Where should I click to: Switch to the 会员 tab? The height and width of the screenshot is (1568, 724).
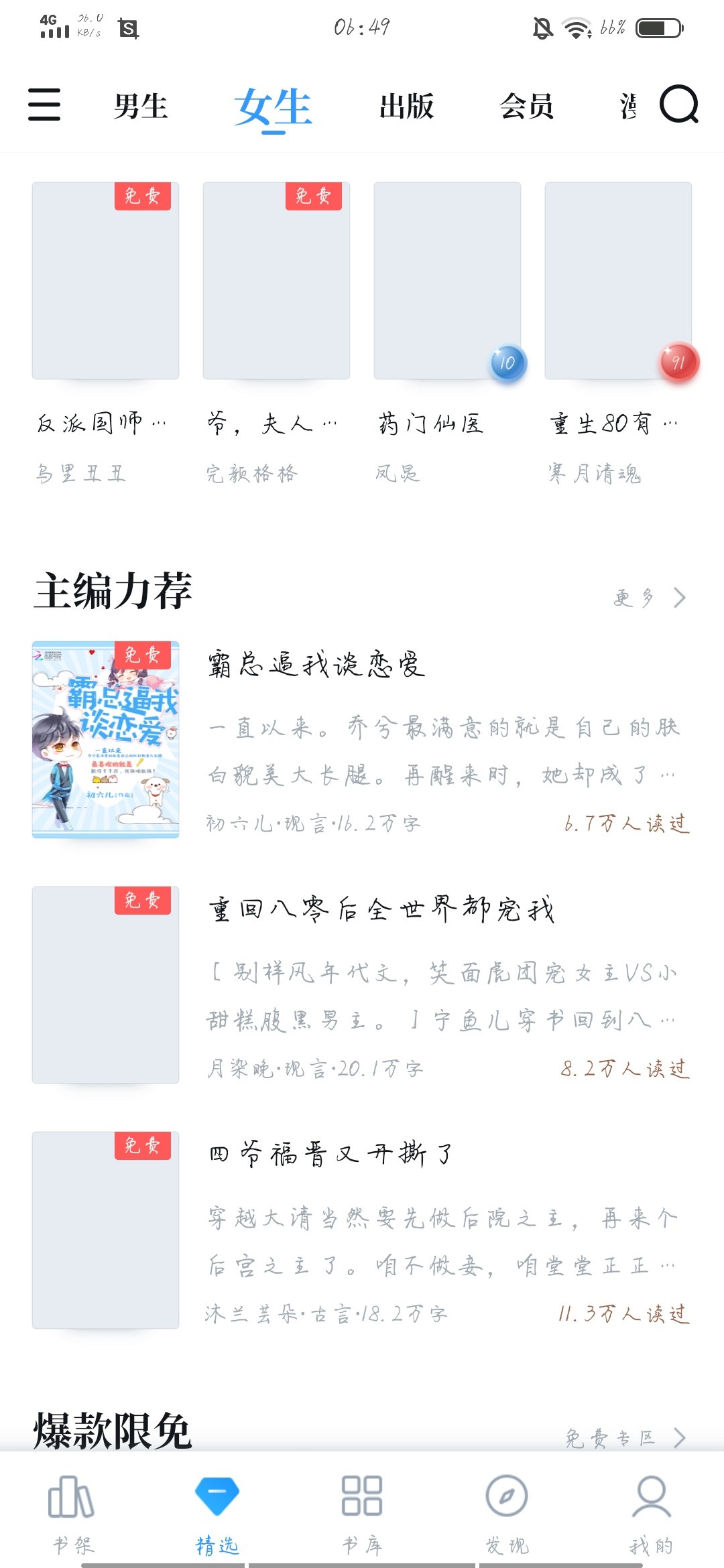pyautogui.click(x=527, y=107)
